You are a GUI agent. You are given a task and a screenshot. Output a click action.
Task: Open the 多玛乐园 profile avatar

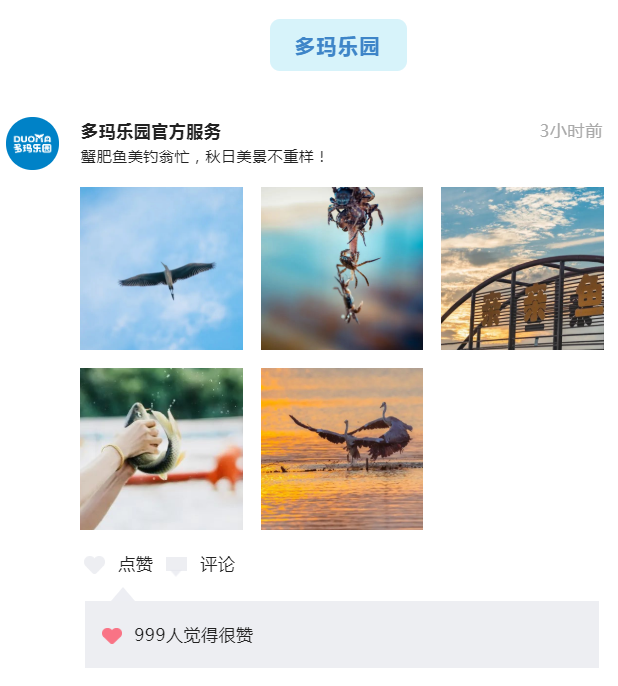33,144
